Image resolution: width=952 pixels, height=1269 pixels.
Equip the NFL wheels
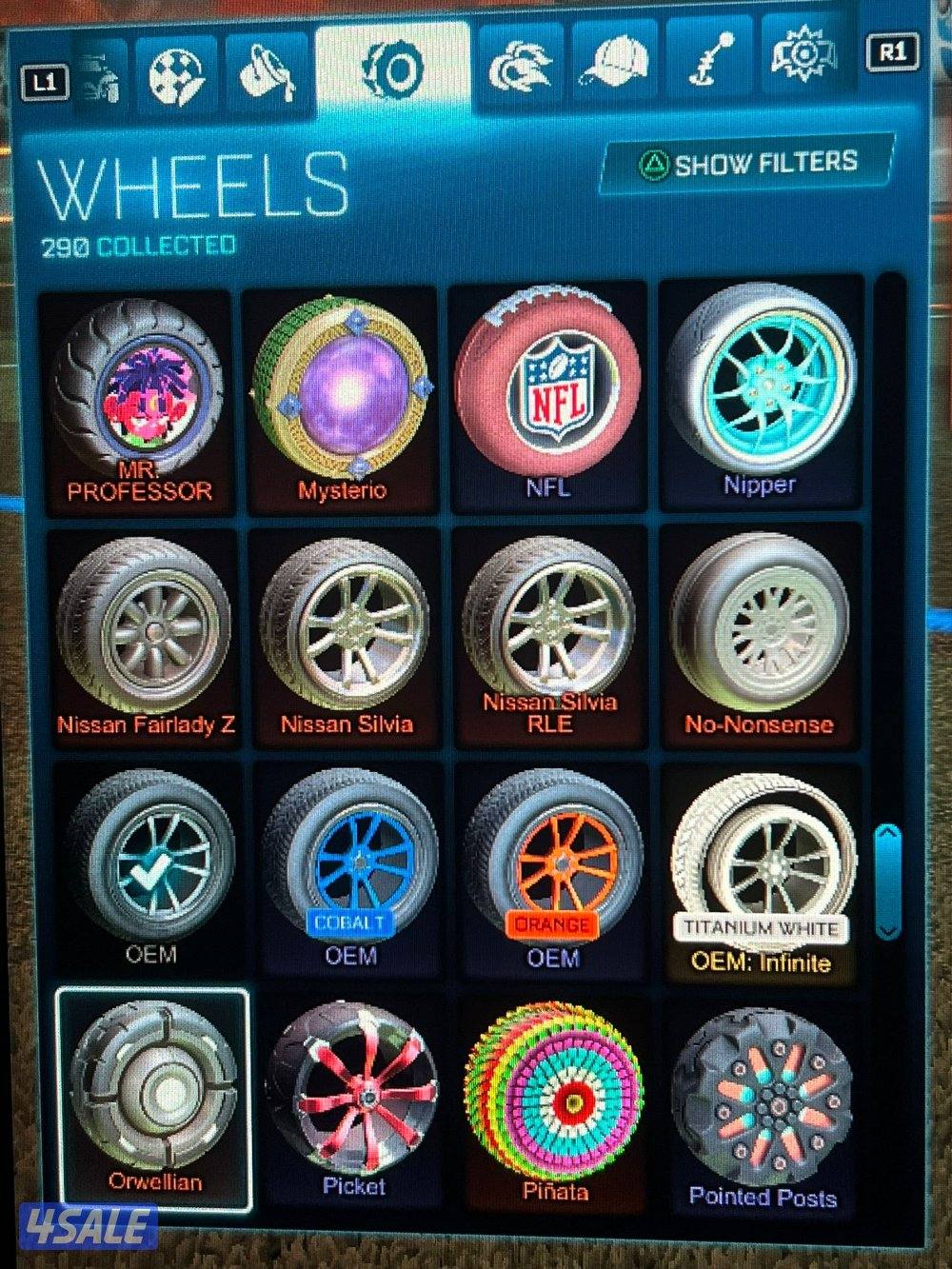[x=548, y=393]
